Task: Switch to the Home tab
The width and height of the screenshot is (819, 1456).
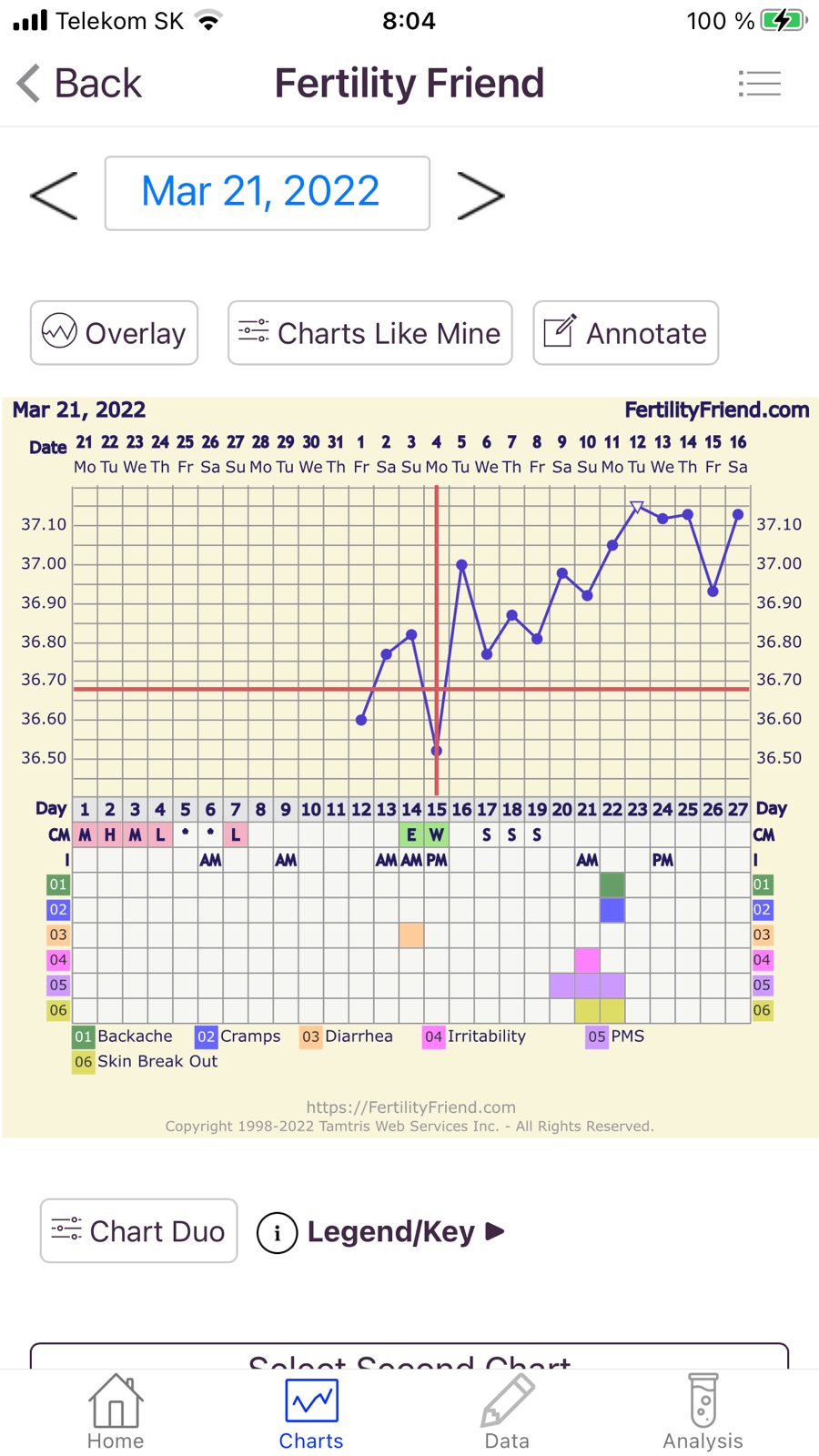Action: pos(116,1412)
